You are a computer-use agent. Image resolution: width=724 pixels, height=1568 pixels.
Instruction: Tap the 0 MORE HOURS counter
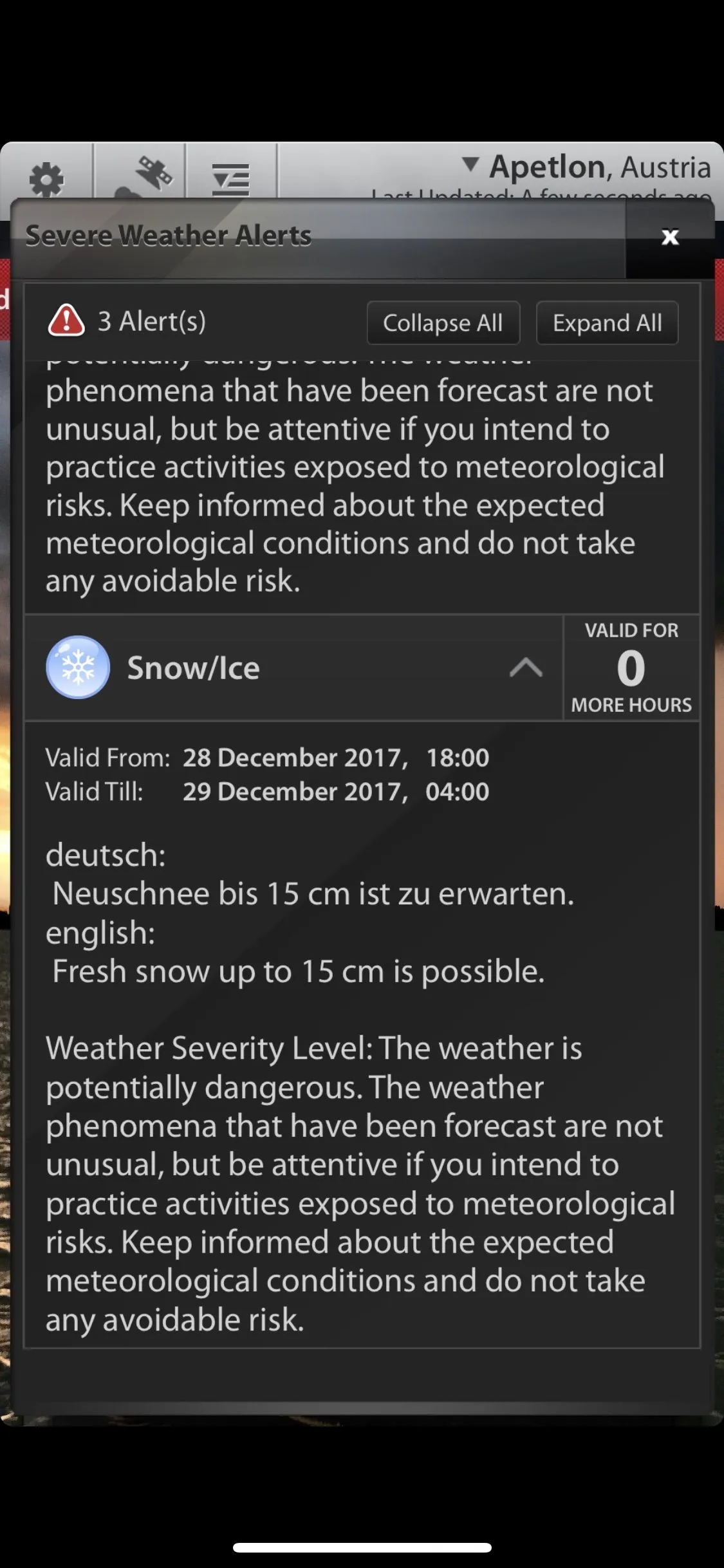coord(631,667)
